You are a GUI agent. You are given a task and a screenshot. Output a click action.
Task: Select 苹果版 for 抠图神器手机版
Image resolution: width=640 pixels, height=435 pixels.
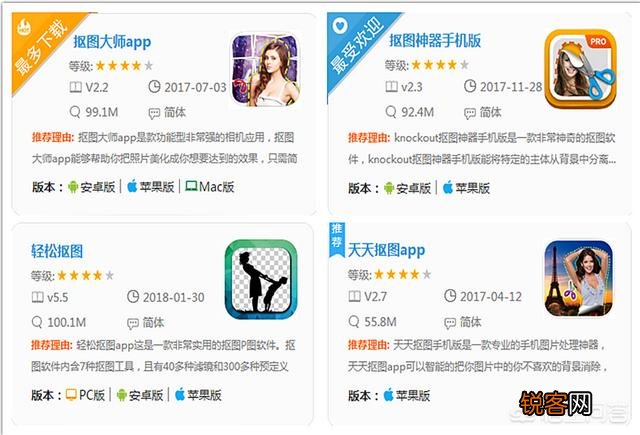pos(468,186)
